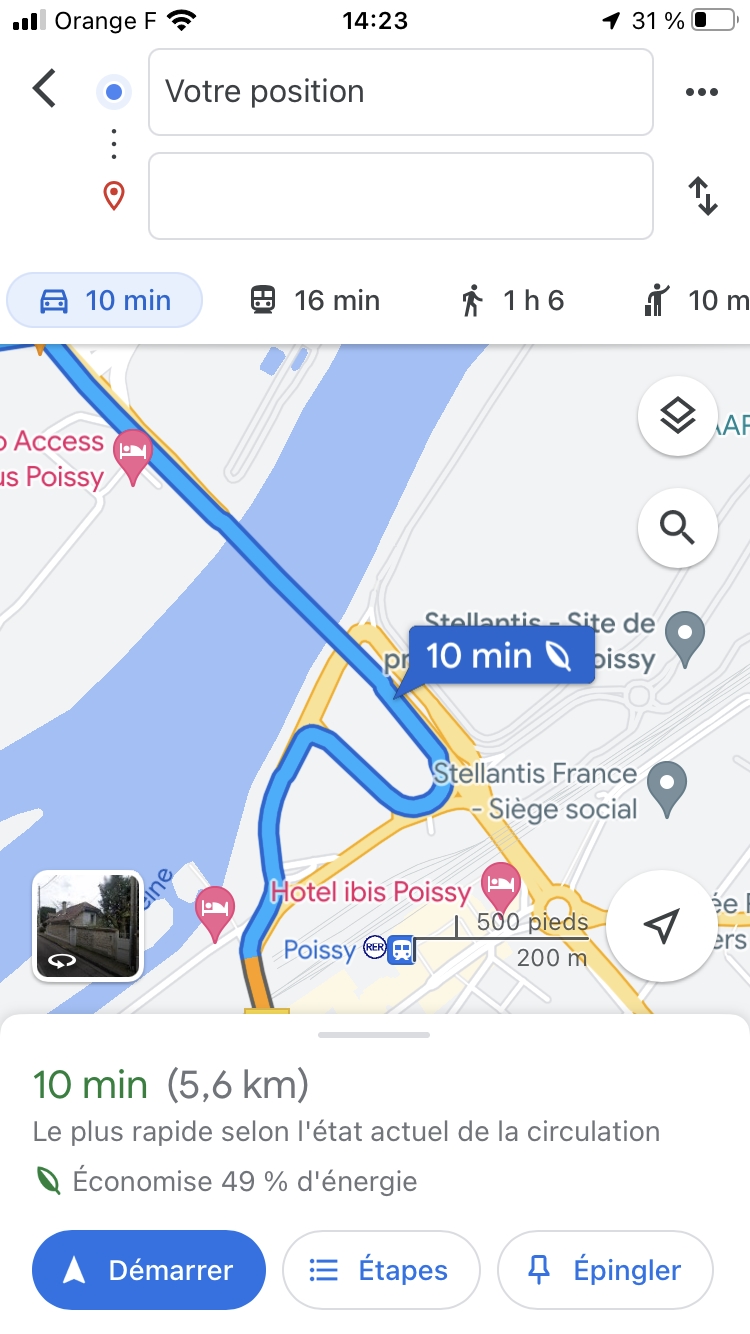Viewport: 750px width, 1334px height.
Task: Edit the 'Votre position' starting point field
Action: (400, 92)
